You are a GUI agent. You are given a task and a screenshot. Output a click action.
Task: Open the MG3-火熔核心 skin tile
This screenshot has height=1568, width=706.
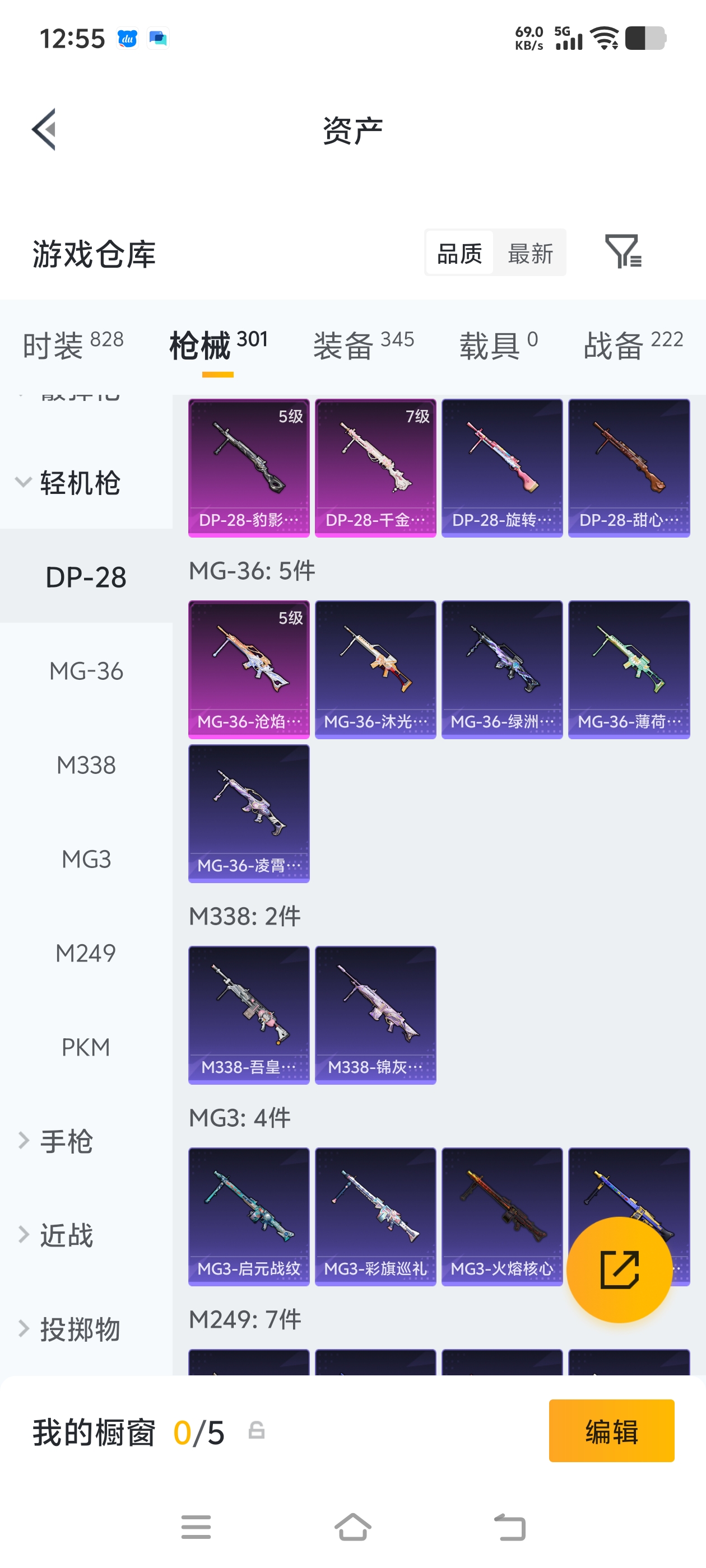point(502,1216)
